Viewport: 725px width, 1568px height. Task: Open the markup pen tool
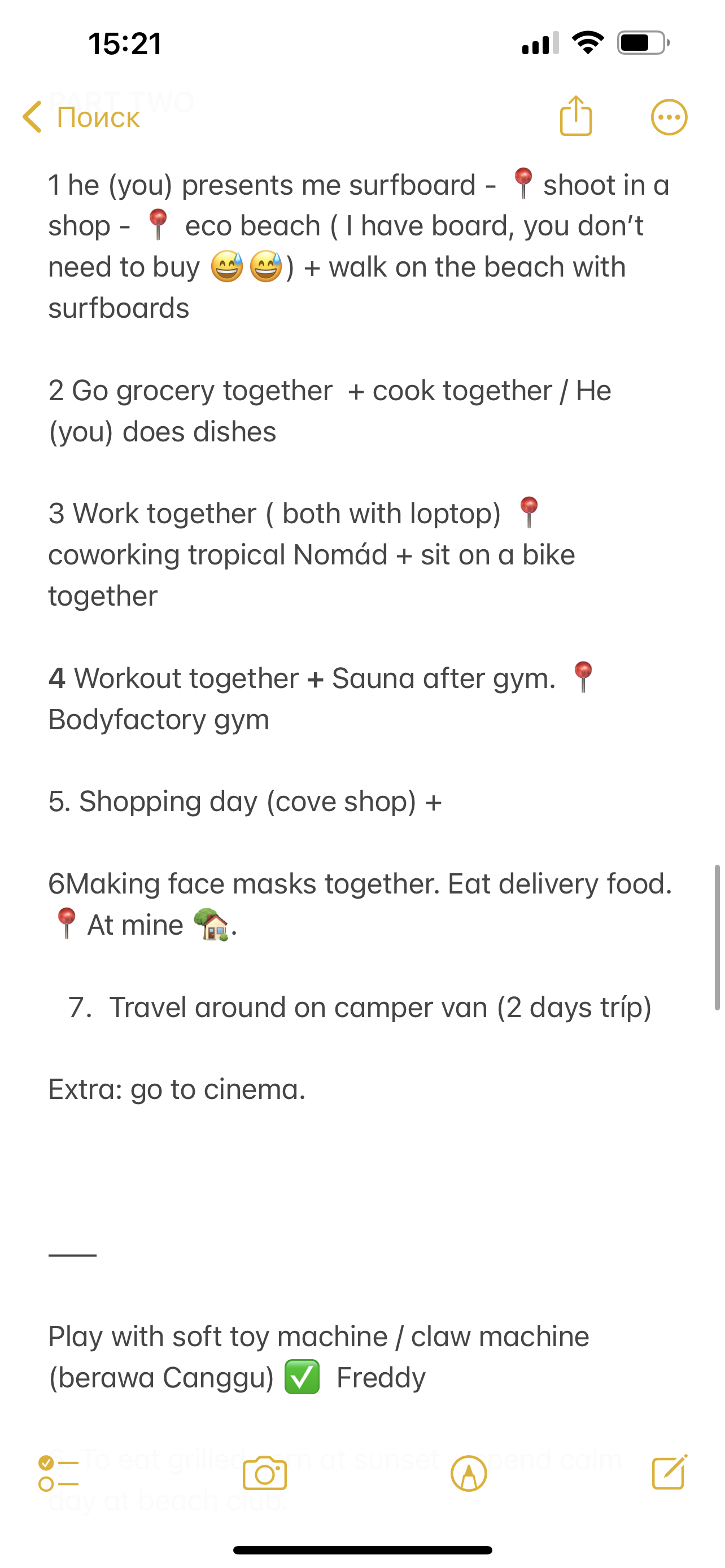tap(468, 1473)
